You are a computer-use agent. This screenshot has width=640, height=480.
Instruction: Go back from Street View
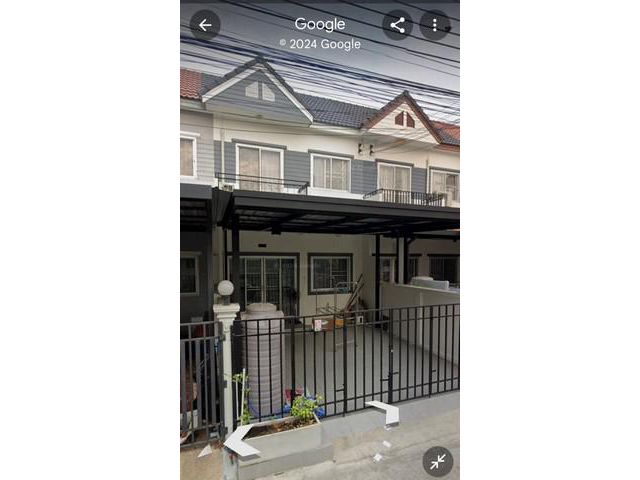(205, 25)
